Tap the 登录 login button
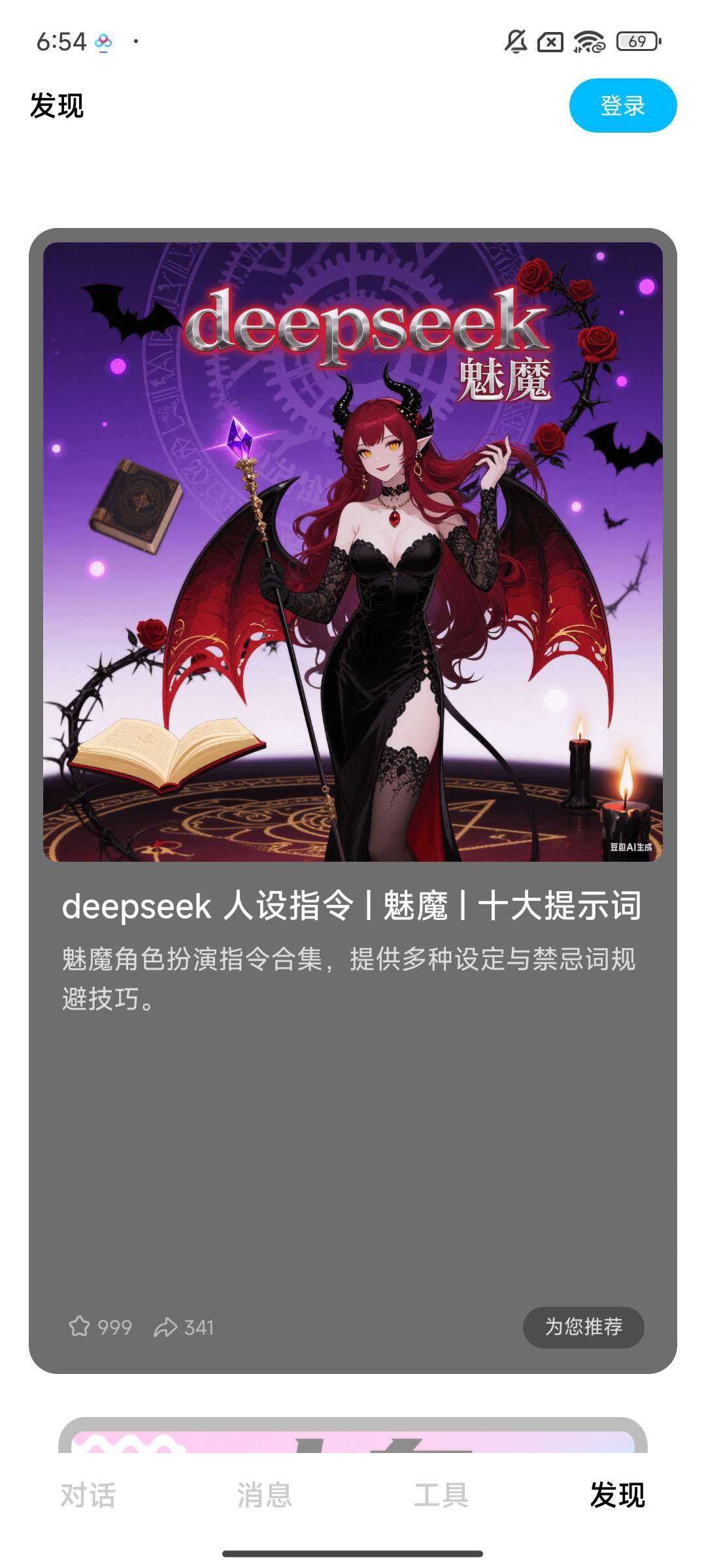706x1568 pixels. [x=622, y=106]
